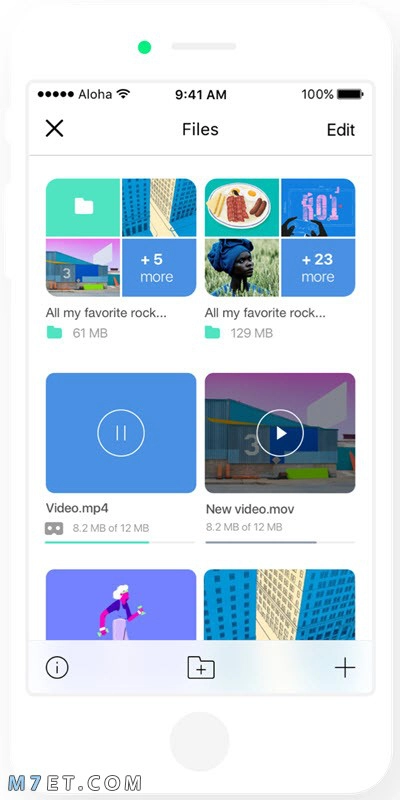The width and height of the screenshot is (400, 800).
Task: Open the info icon in bottom bar
Action: 57,667
